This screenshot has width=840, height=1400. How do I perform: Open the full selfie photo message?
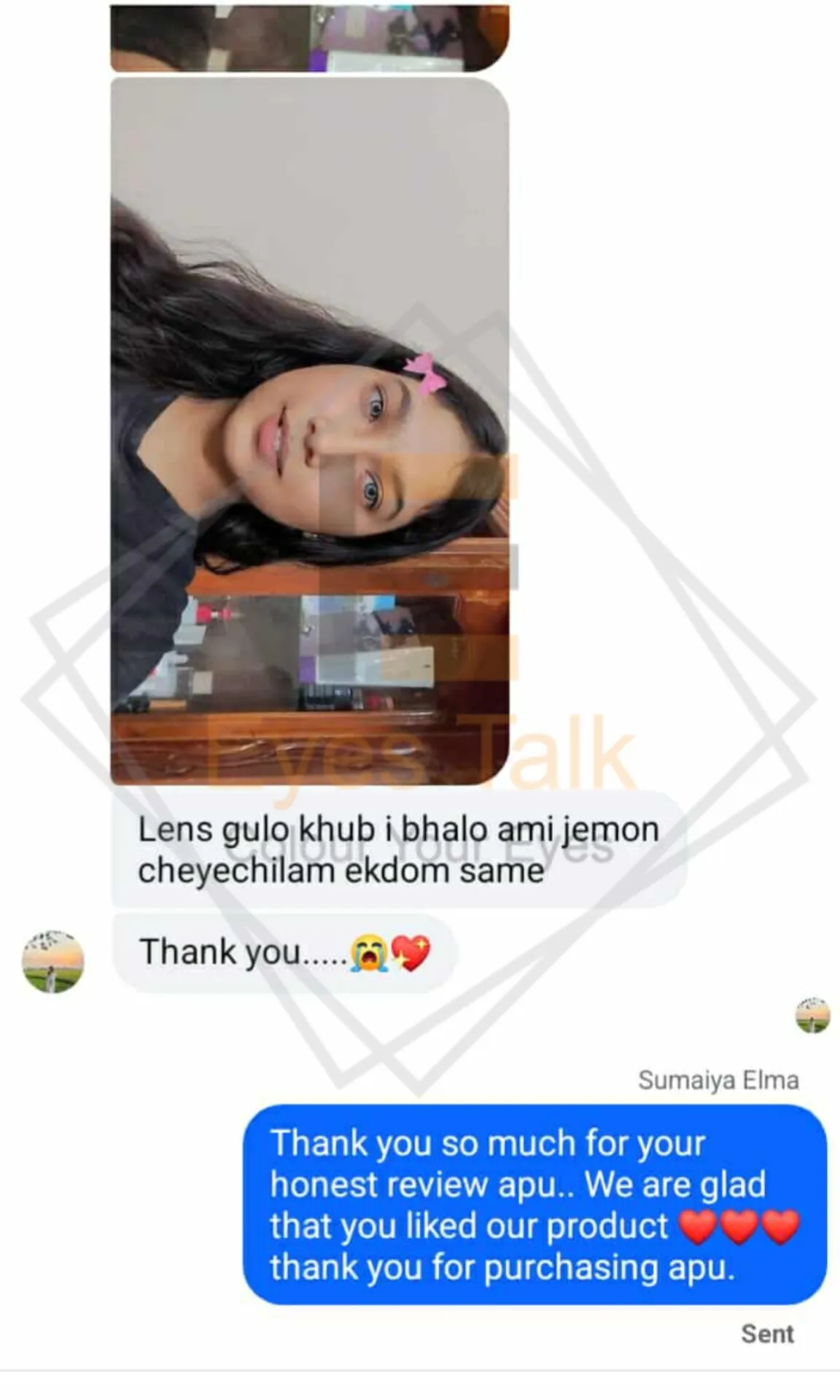tap(309, 430)
